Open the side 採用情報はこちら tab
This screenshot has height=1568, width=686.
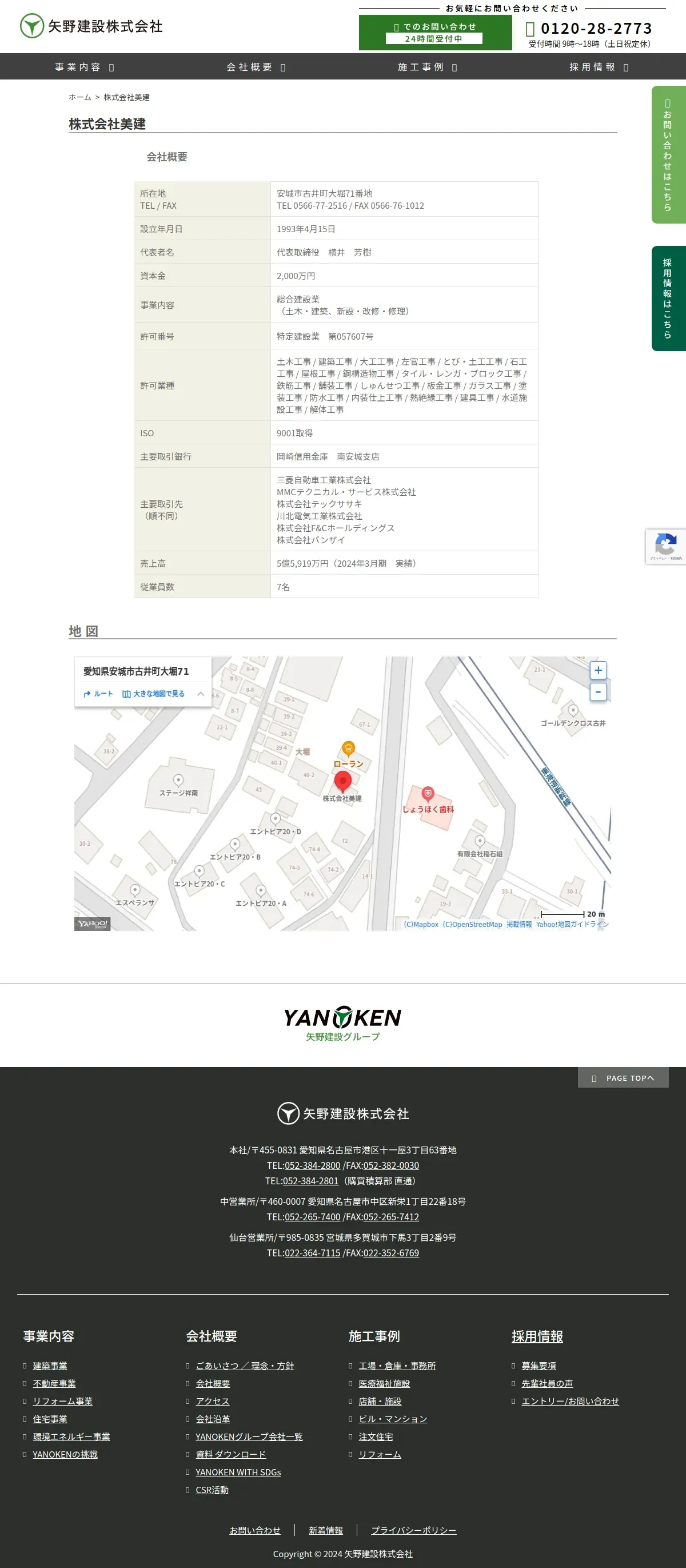[668, 299]
